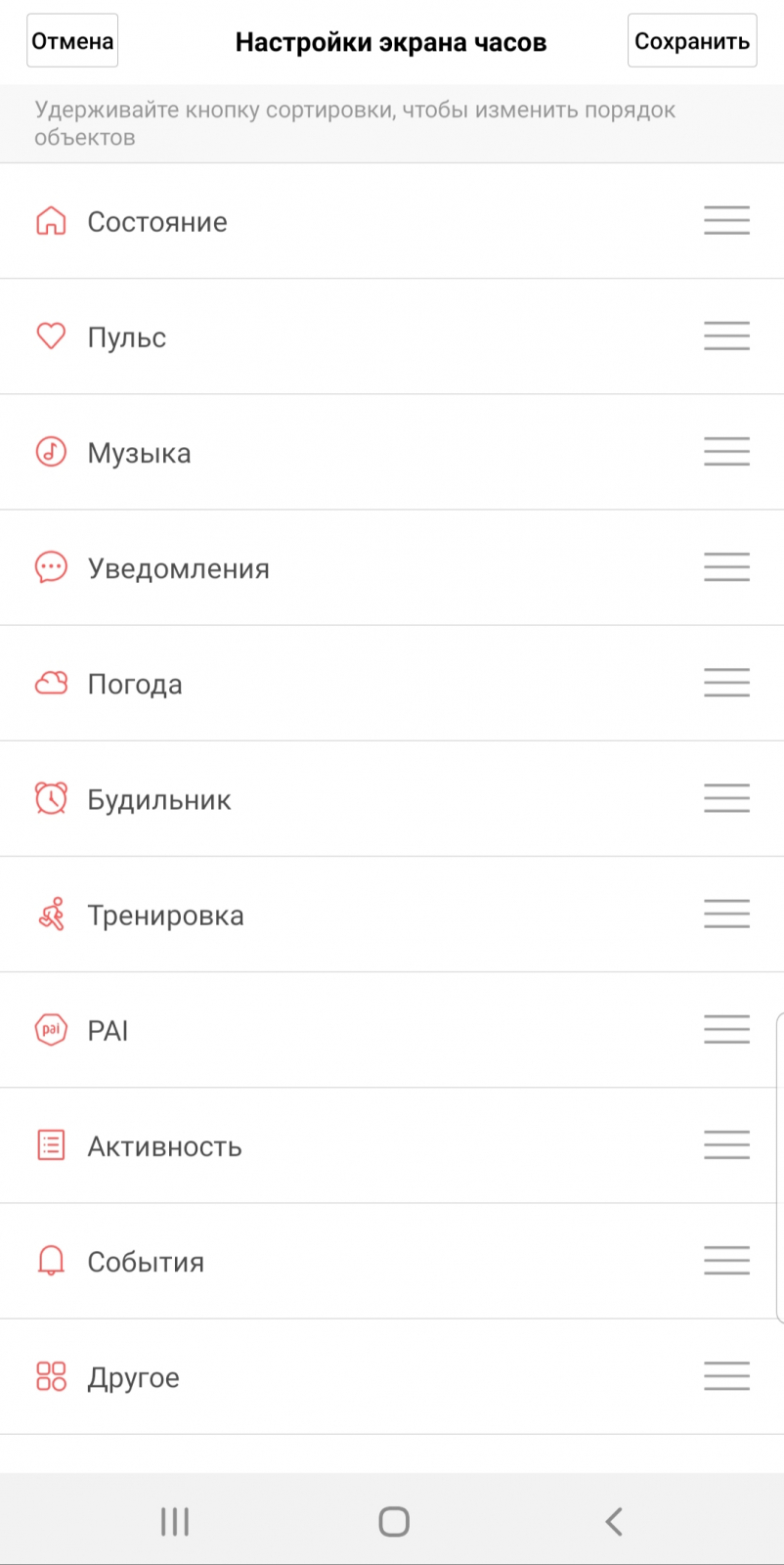This screenshot has width=784, height=1565.
Task: Select the Активность row
Action: pos(164,1145)
